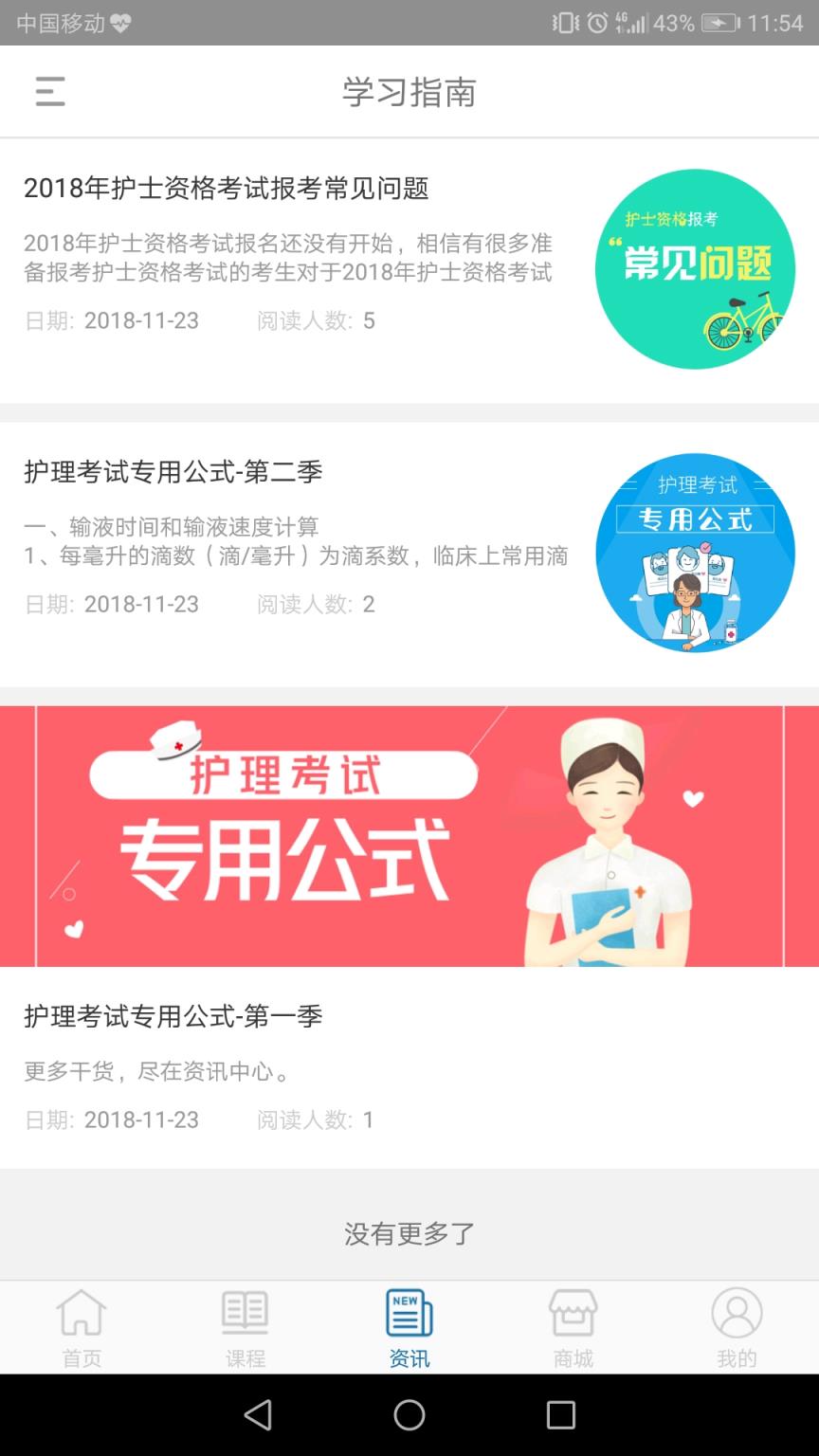Tap the pink 护理考试专用公式 banner image

pyautogui.click(x=409, y=834)
